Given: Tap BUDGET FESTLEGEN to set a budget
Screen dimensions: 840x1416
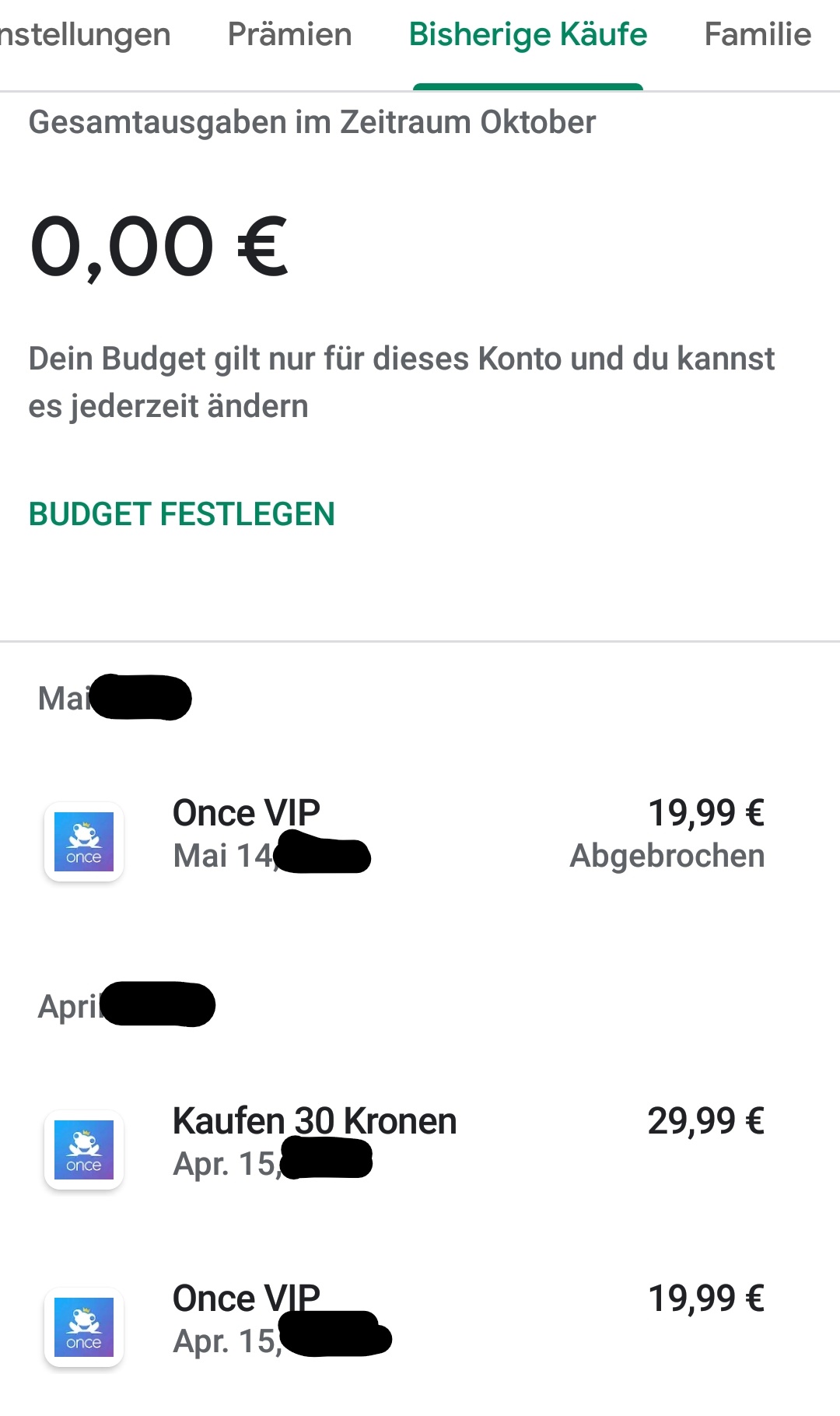Looking at the screenshot, I should [182, 514].
